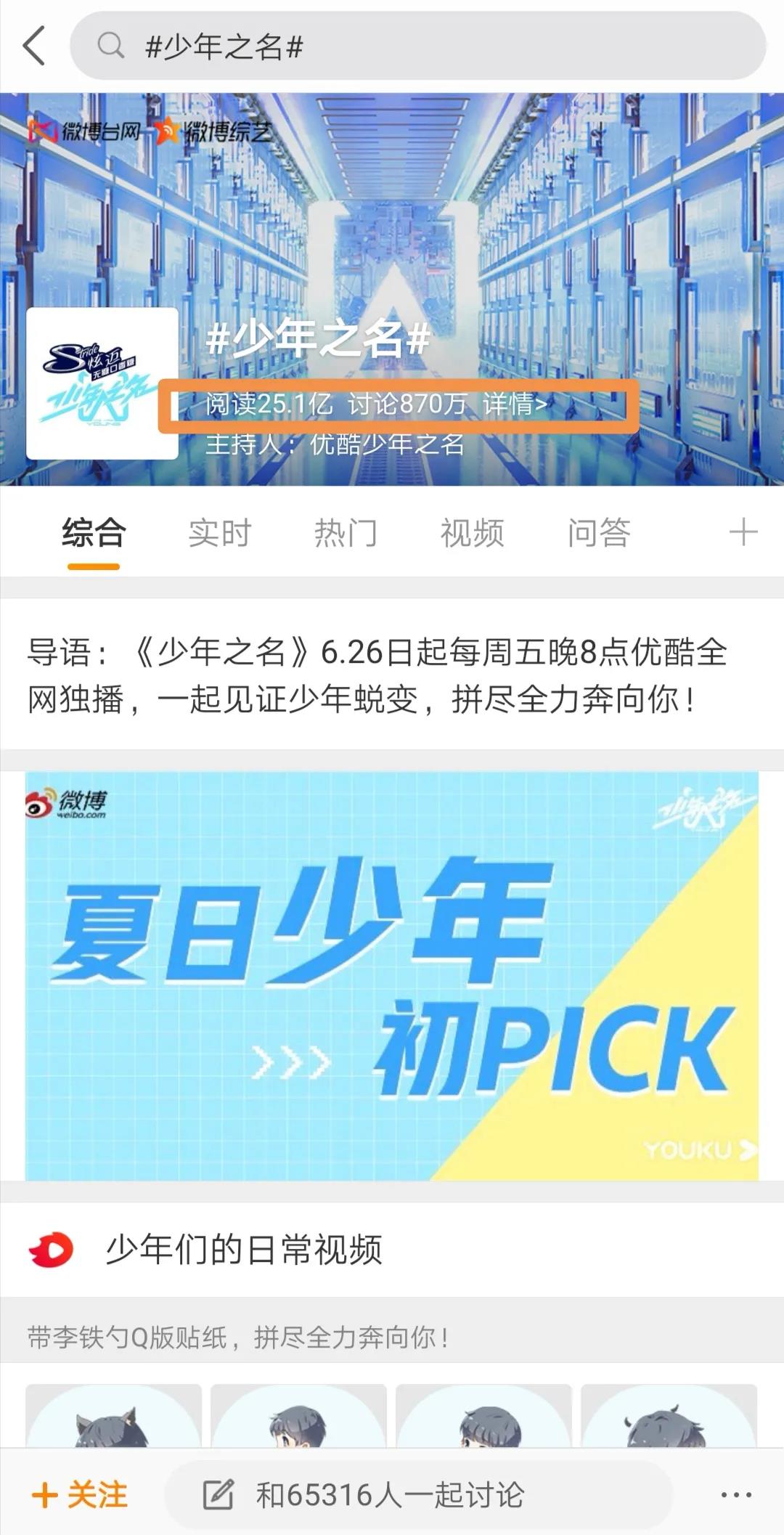784x1535 pixels.
Task: Open 详情 for topic read statistics
Action: tap(515, 404)
